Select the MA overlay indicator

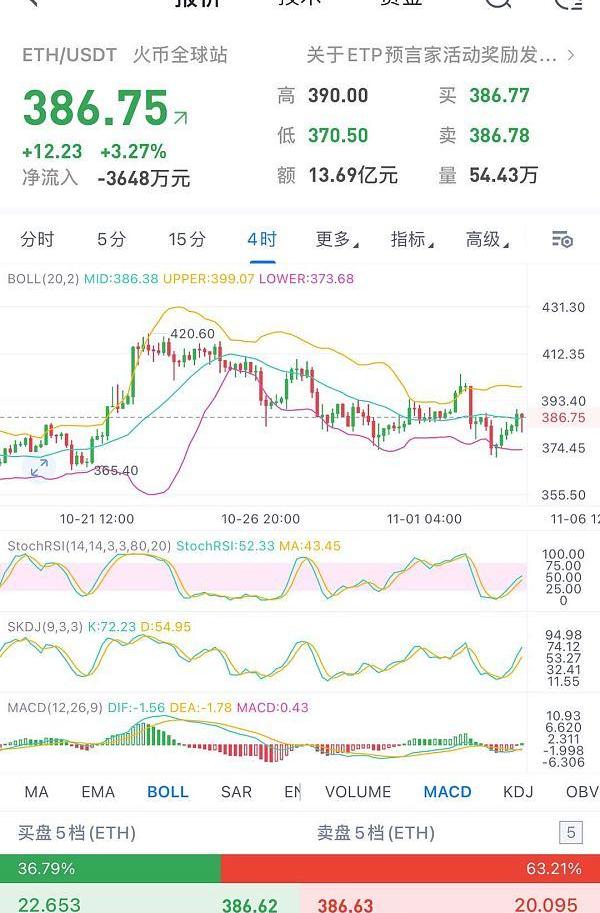[36, 791]
